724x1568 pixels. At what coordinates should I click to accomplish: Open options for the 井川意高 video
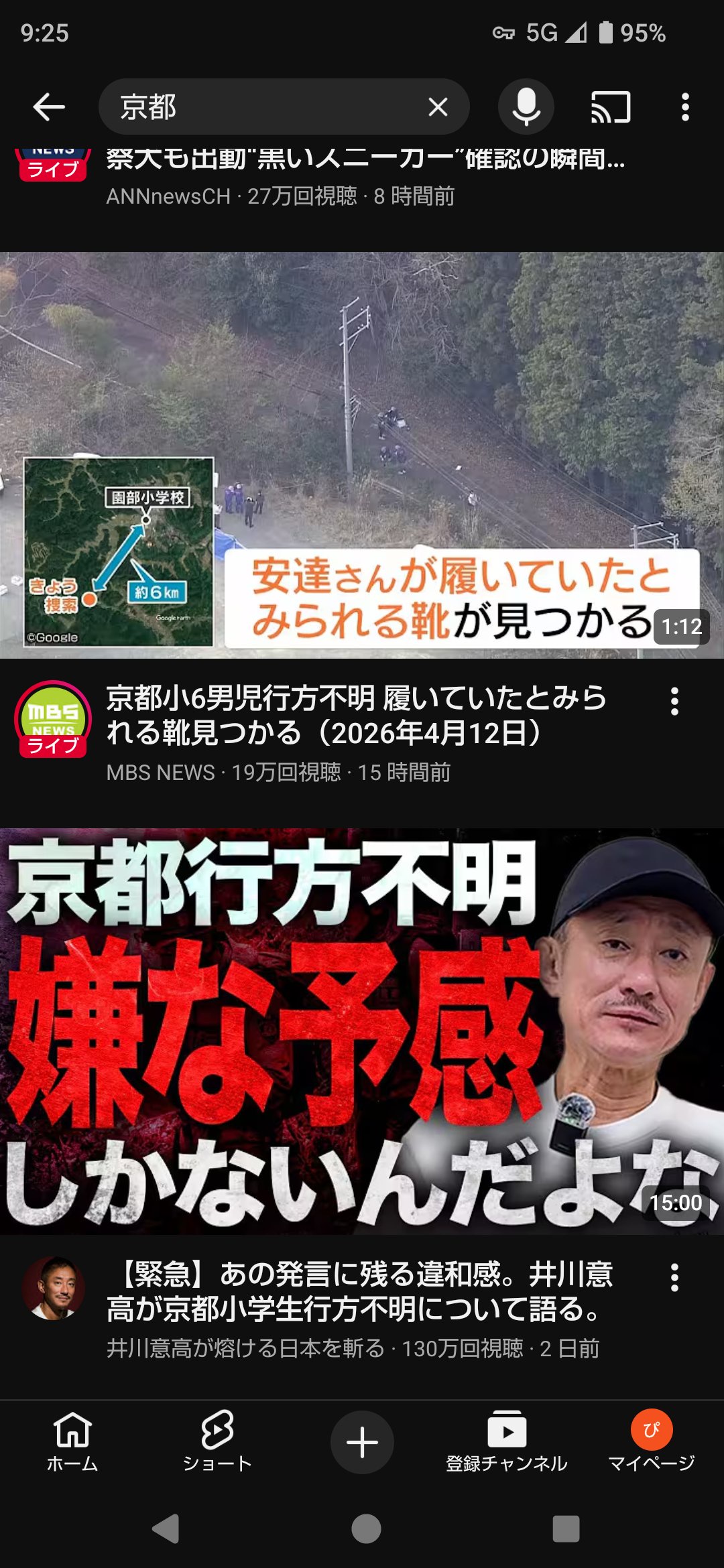click(x=674, y=1278)
